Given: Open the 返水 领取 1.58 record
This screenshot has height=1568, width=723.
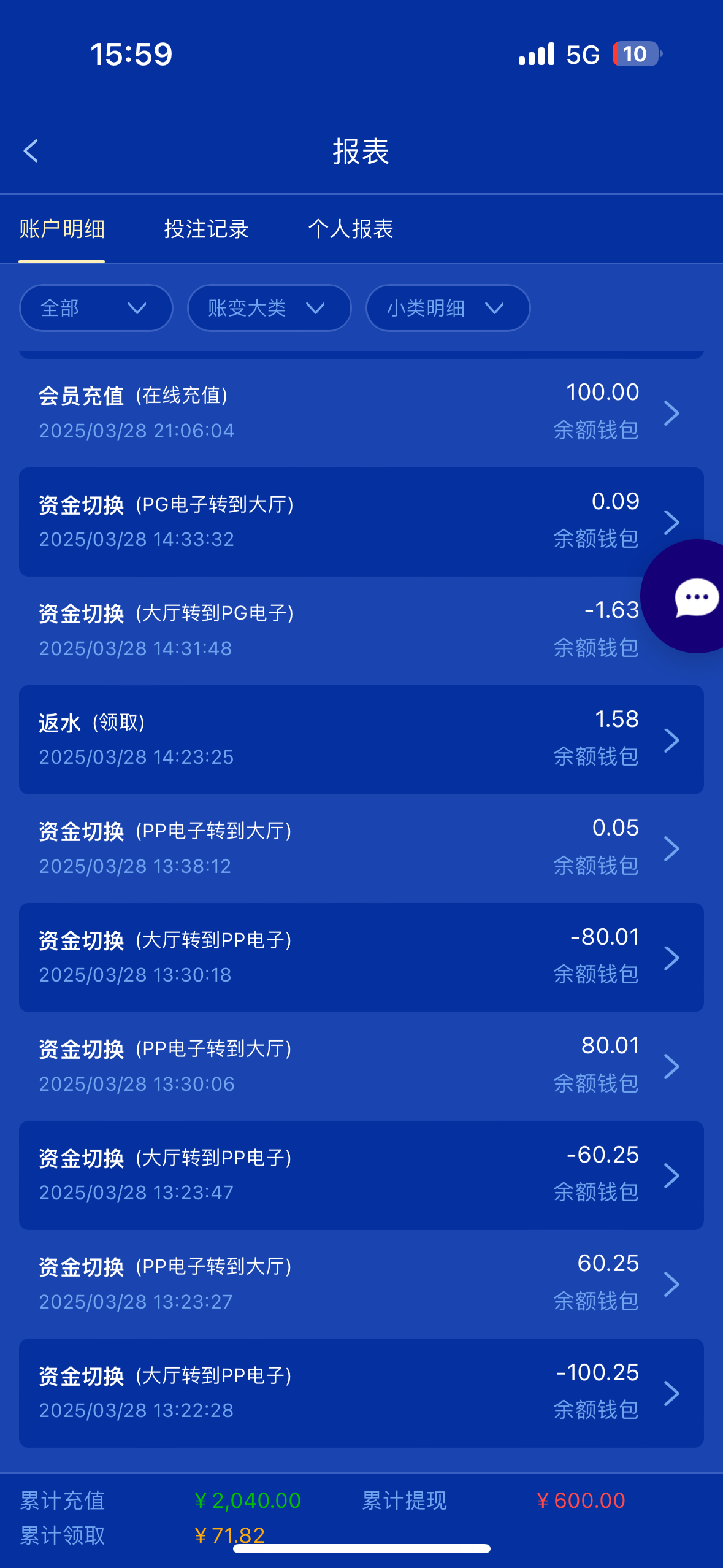Looking at the screenshot, I should coord(361,740).
